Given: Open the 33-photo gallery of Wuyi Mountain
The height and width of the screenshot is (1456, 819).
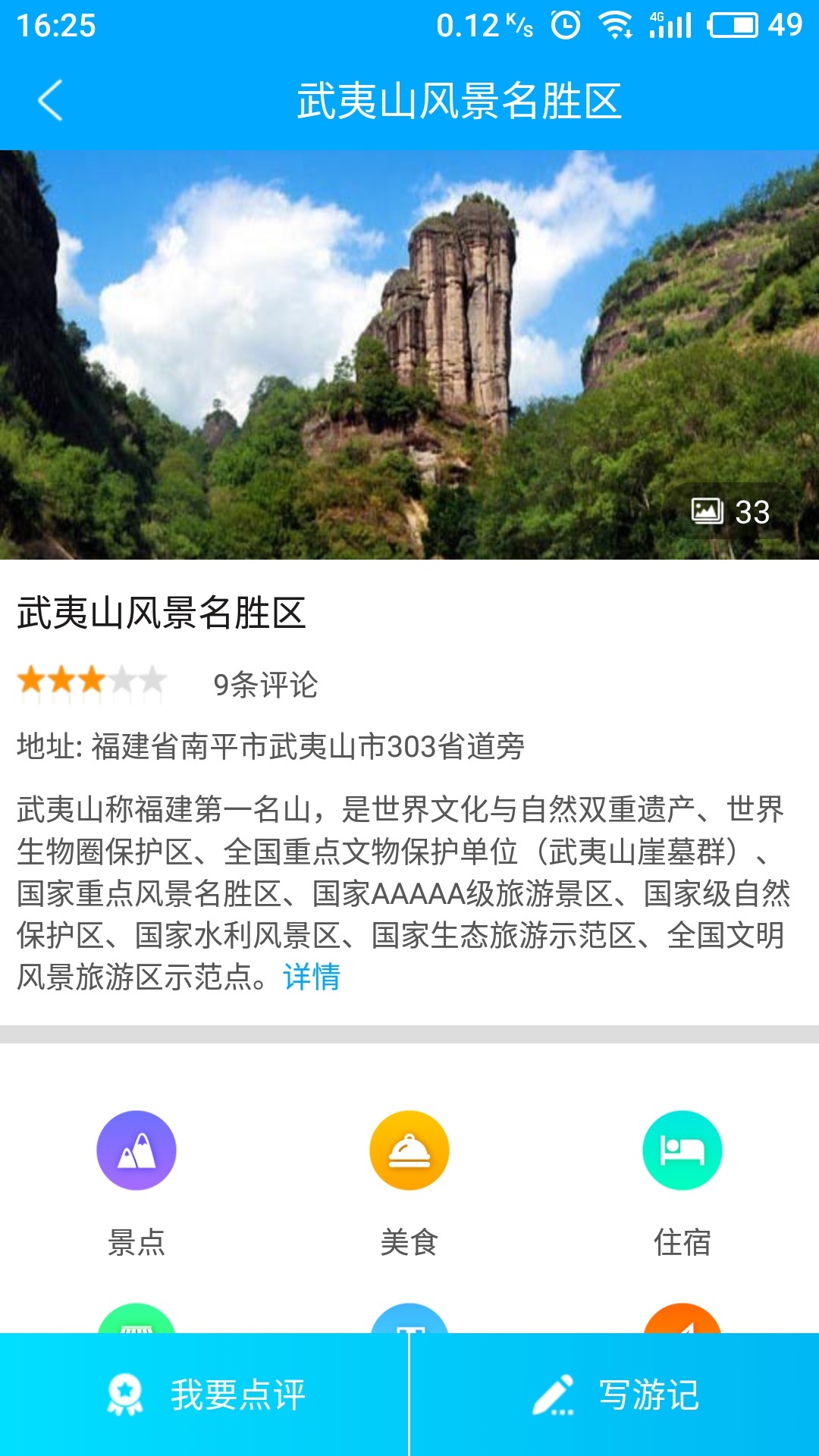Looking at the screenshot, I should 730,512.
